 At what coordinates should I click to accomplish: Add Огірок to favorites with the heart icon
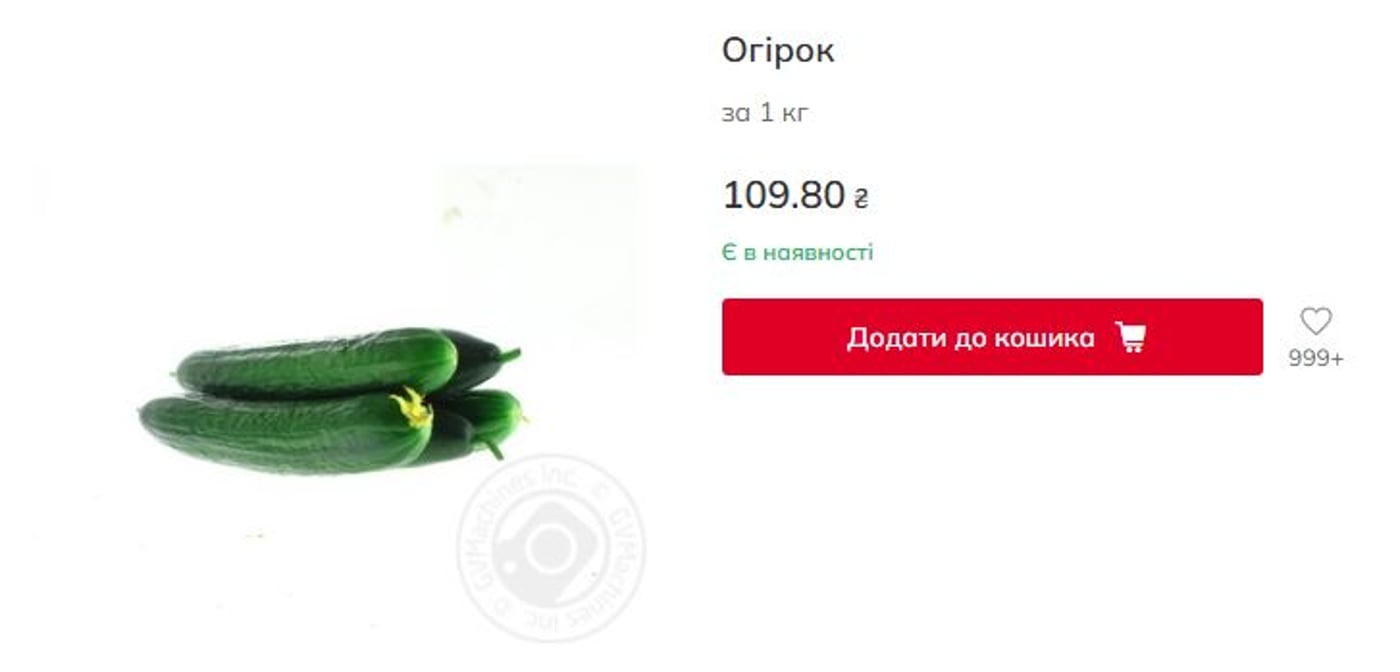tap(1315, 322)
